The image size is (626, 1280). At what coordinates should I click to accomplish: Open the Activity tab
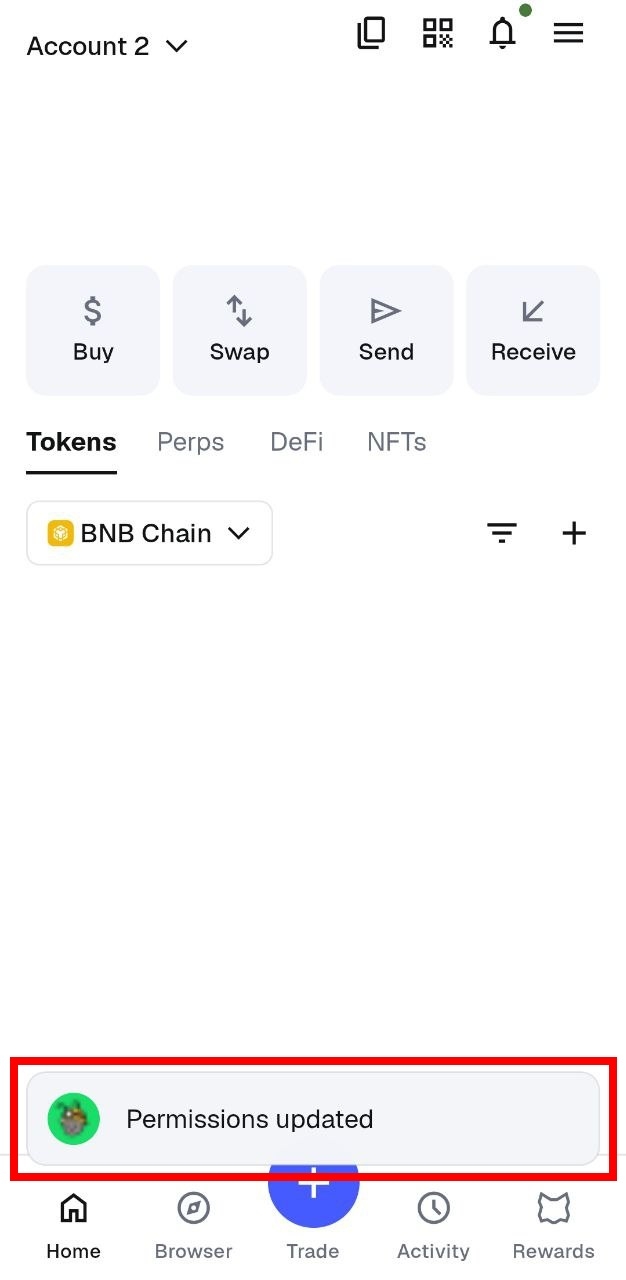point(433,1226)
